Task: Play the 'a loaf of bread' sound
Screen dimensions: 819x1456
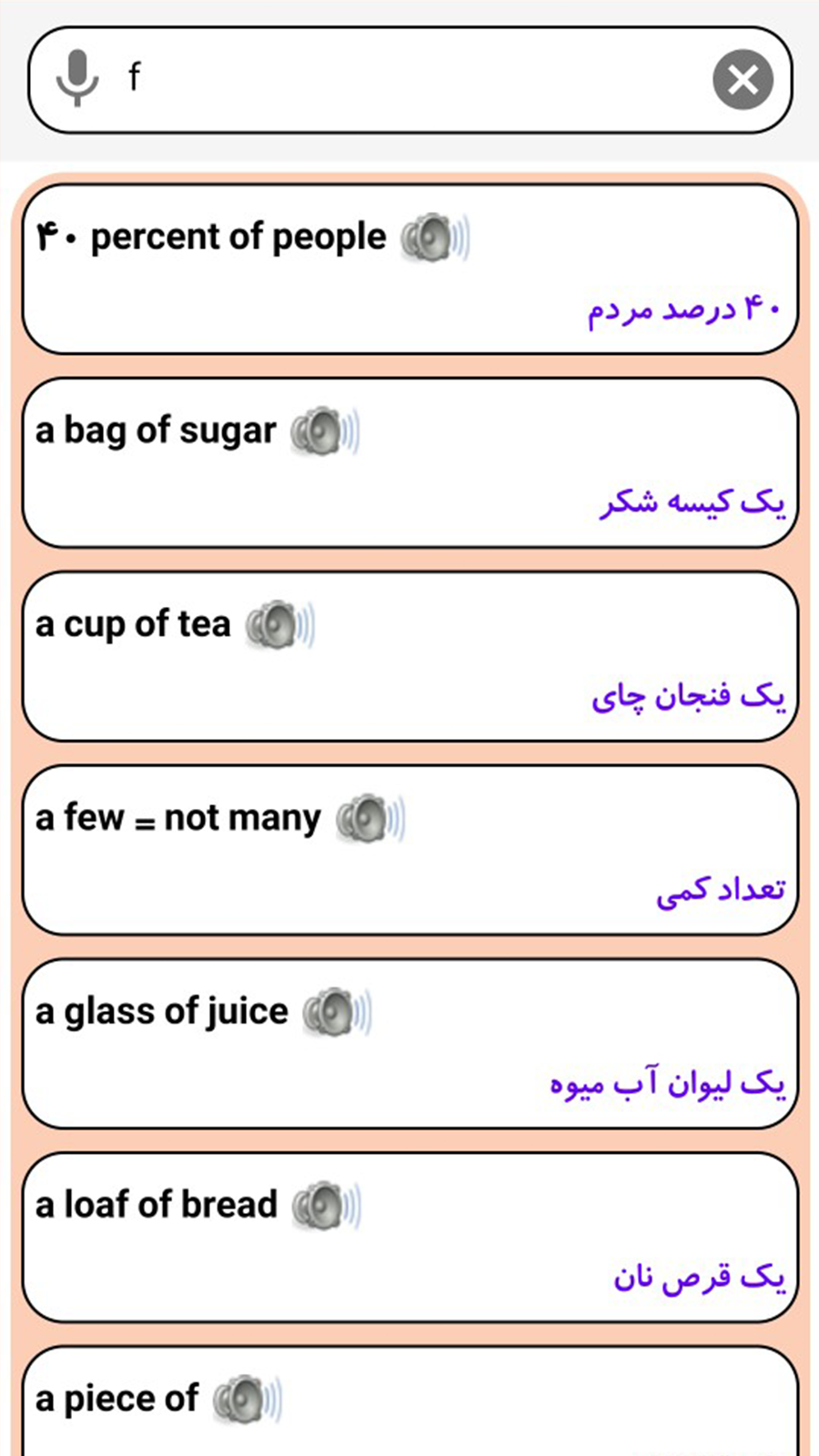Action: pyautogui.click(x=325, y=1207)
